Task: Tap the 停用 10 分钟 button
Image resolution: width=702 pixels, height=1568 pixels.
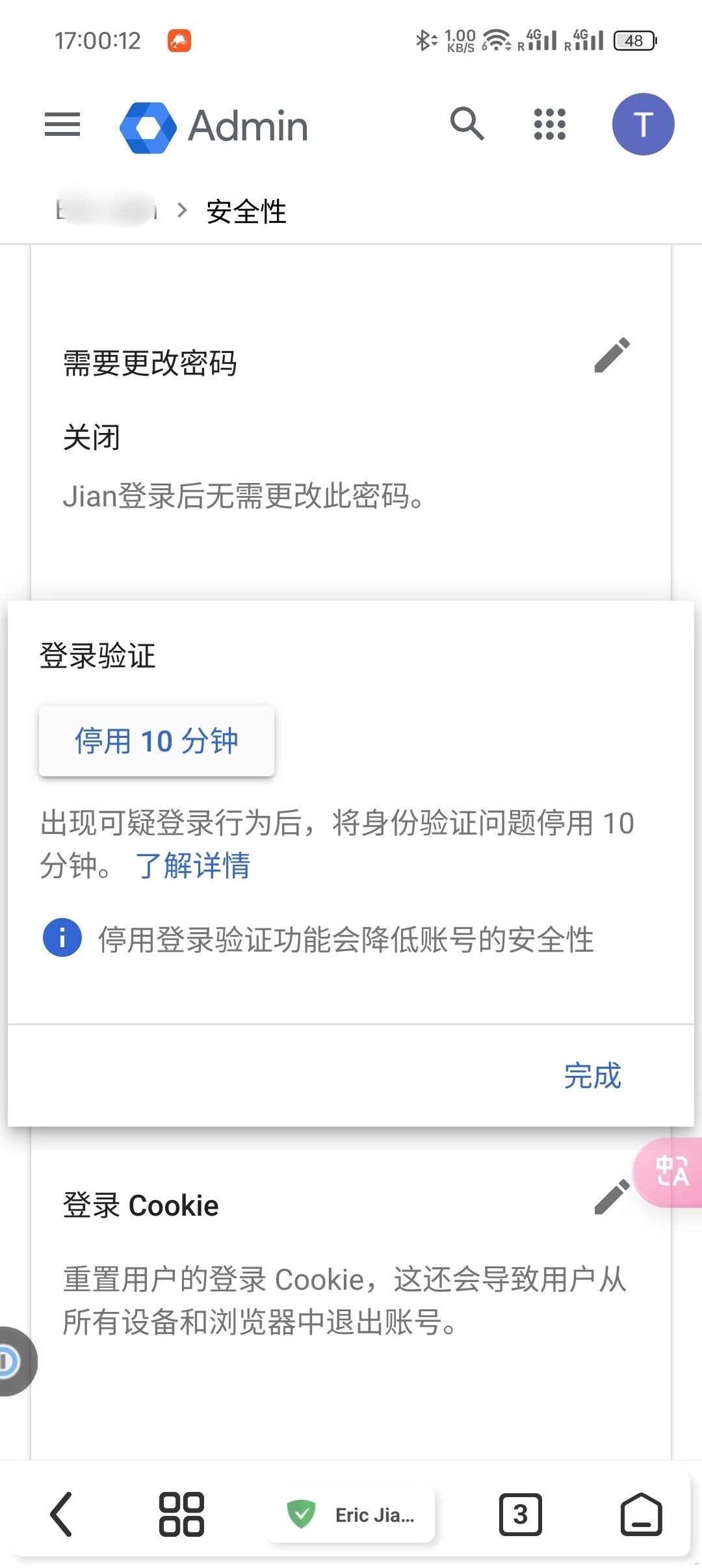Action: [x=157, y=741]
